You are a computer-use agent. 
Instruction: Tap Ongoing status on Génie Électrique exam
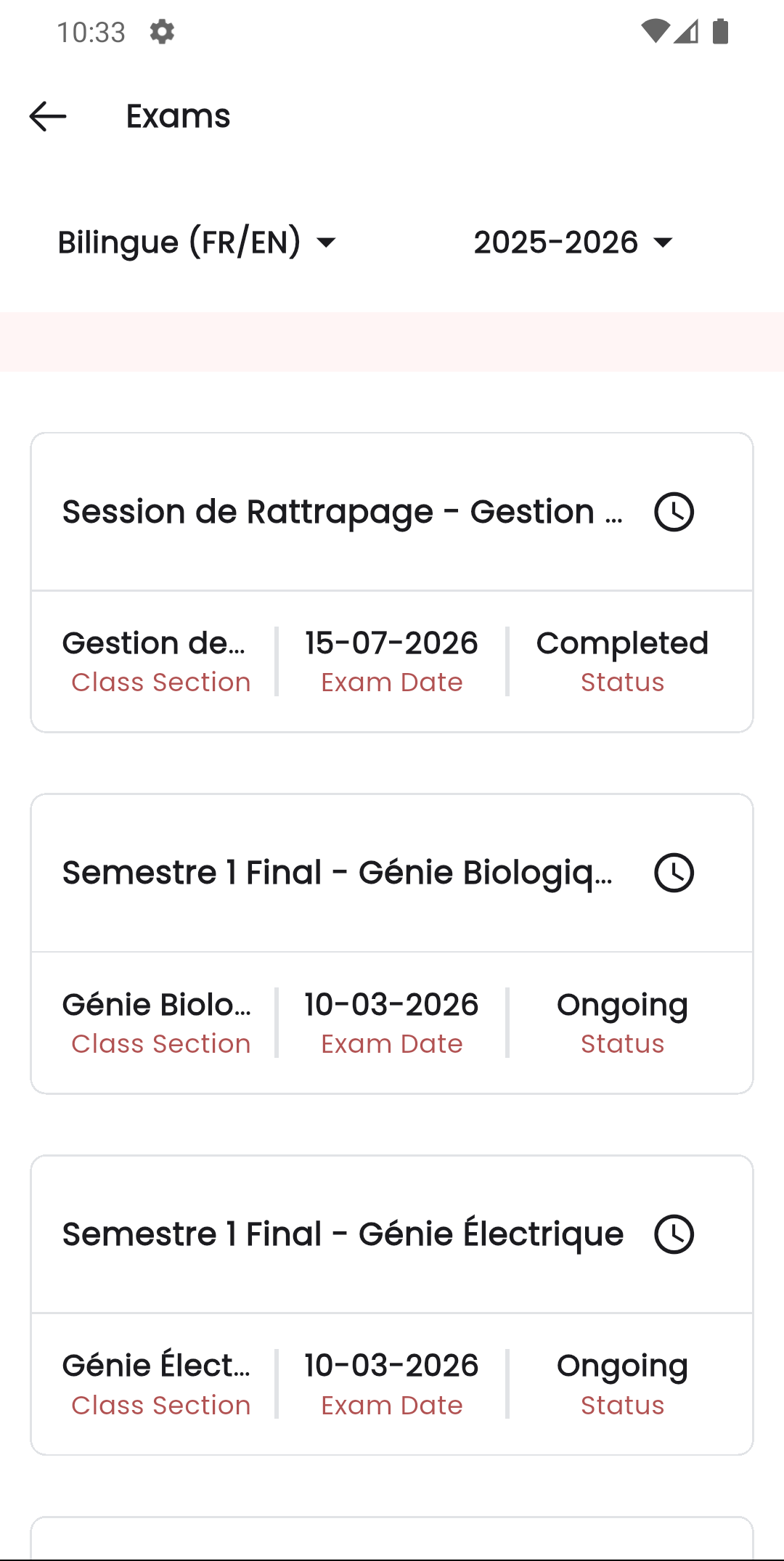[621, 1366]
